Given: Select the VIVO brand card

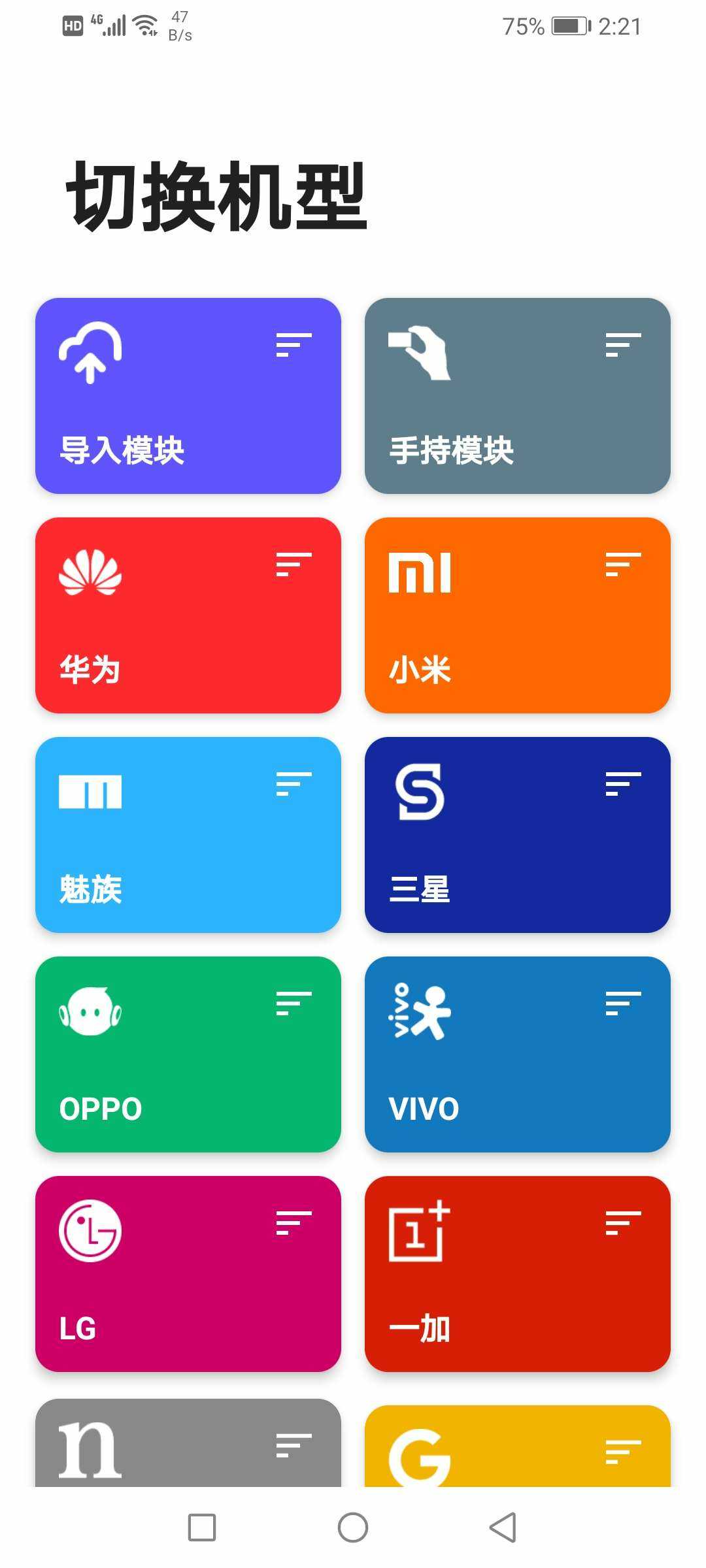Looking at the screenshot, I should point(517,1054).
